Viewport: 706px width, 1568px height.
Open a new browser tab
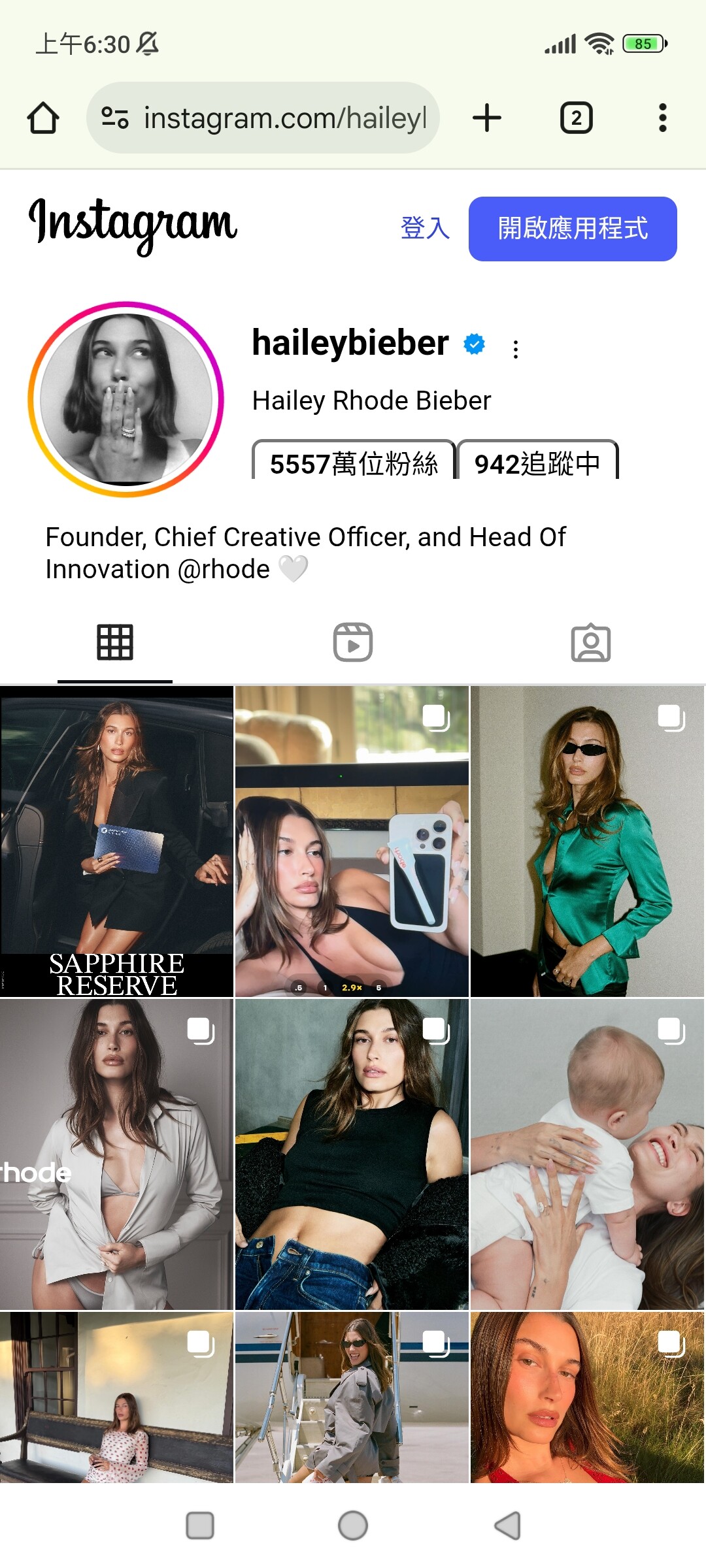[x=486, y=118]
